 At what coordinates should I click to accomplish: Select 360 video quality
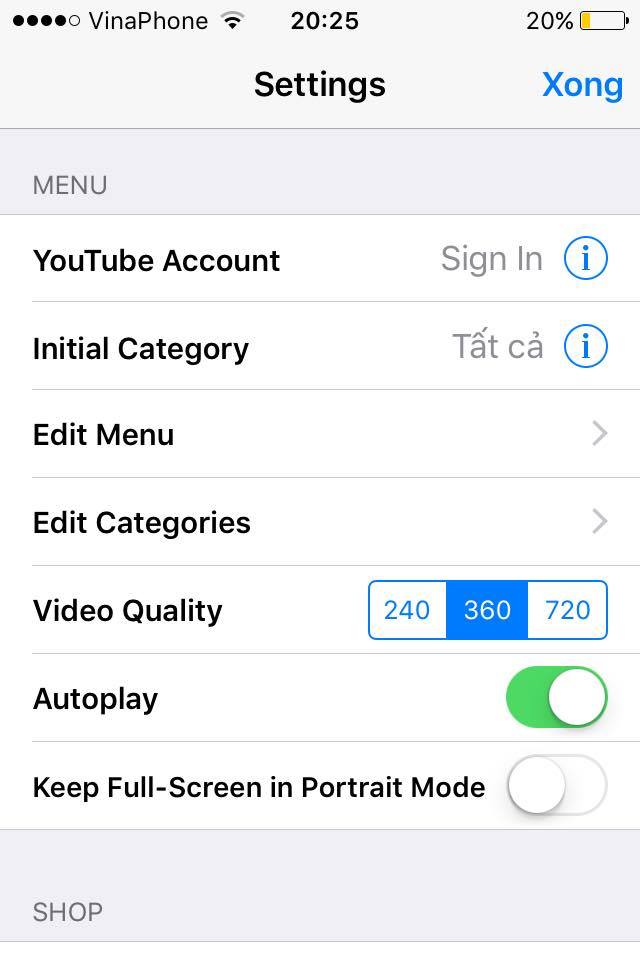[x=487, y=610]
